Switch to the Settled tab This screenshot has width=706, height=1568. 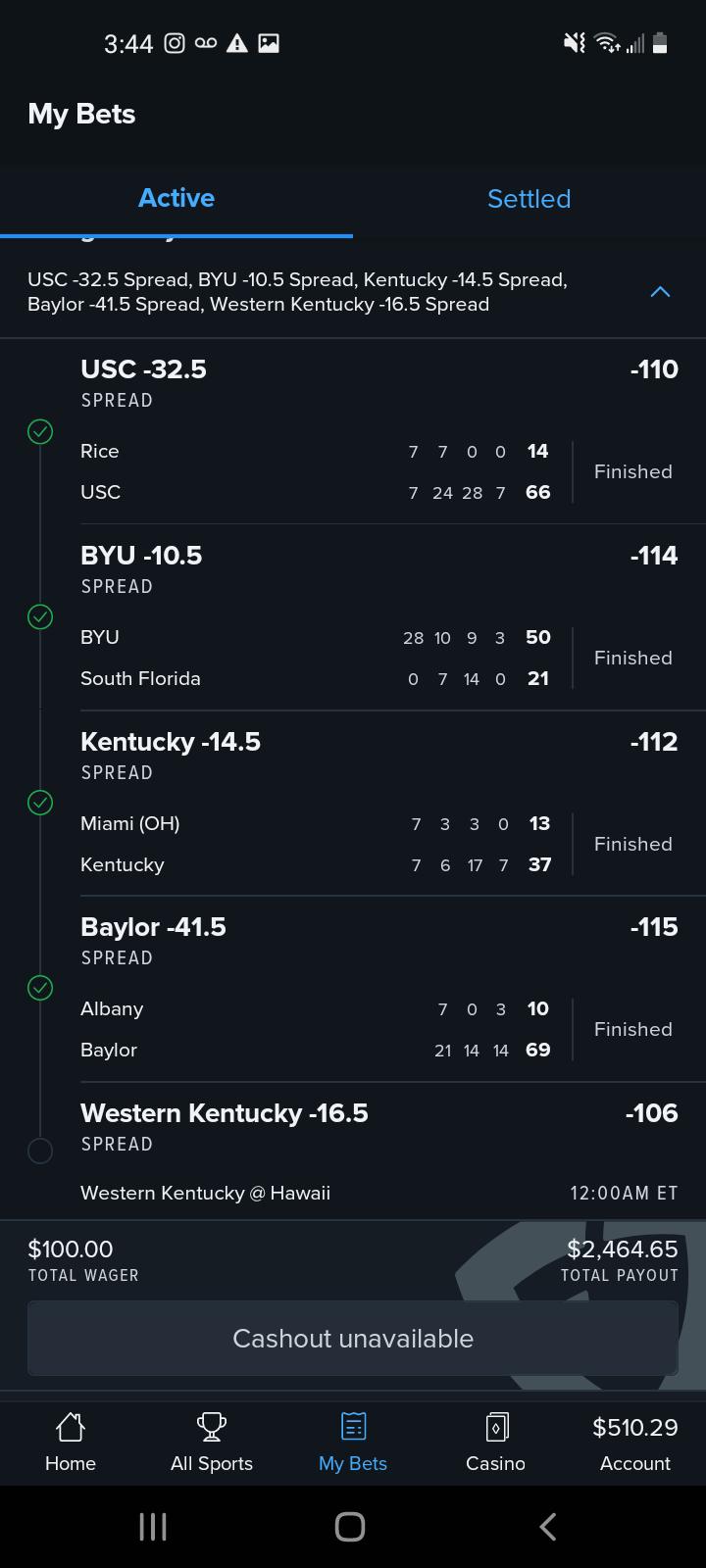pyautogui.click(x=529, y=199)
